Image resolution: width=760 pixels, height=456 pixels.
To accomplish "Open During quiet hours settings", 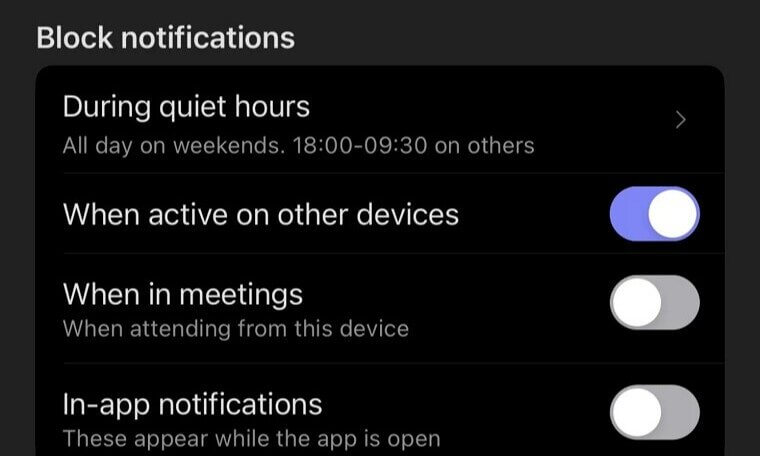I will click(x=380, y=122).
